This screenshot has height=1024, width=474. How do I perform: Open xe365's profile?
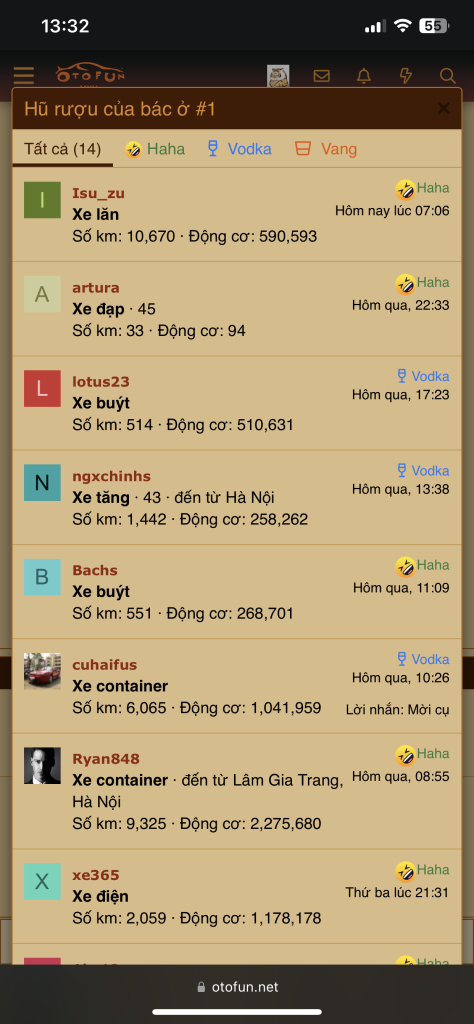(96, 875)
